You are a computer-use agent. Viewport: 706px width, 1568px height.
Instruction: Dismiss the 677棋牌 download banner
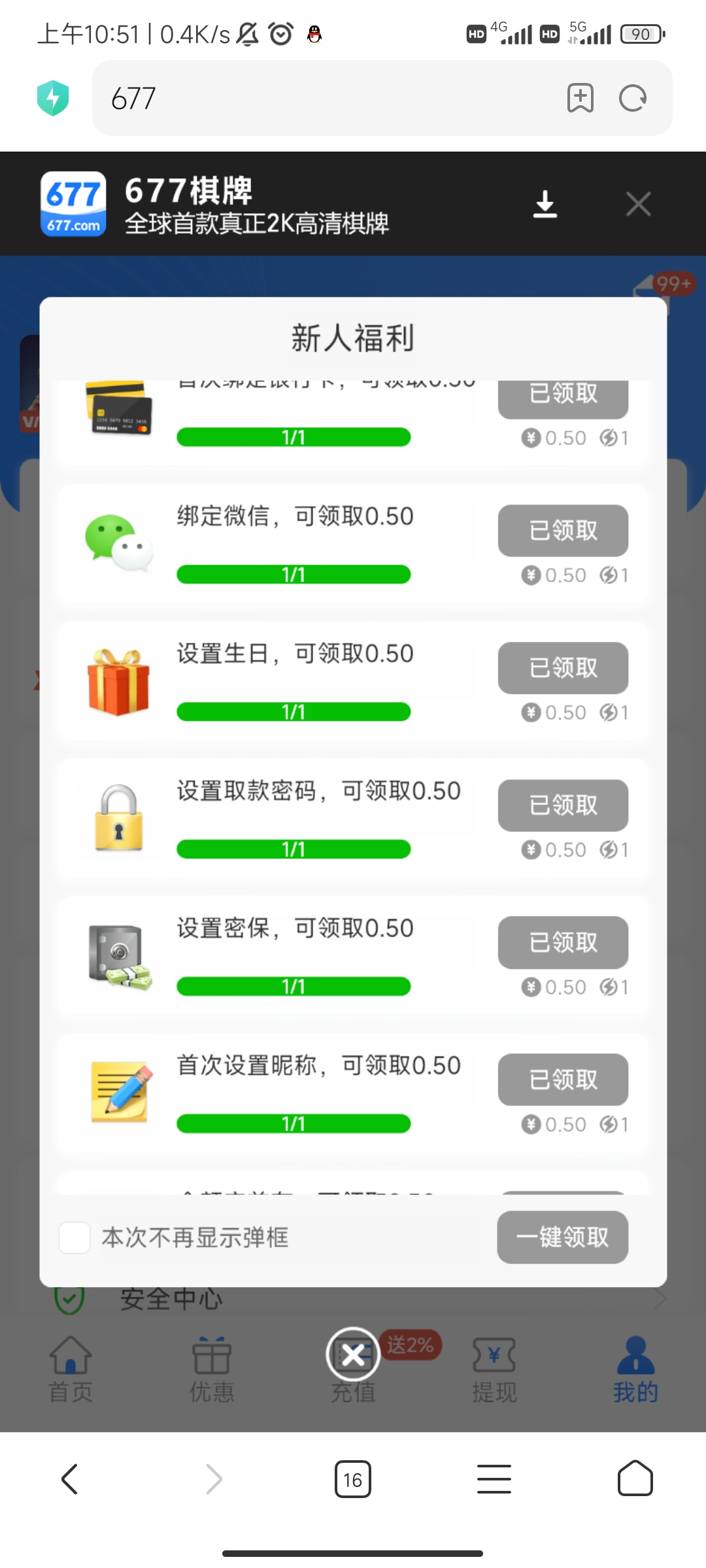[x=638, y=204]
